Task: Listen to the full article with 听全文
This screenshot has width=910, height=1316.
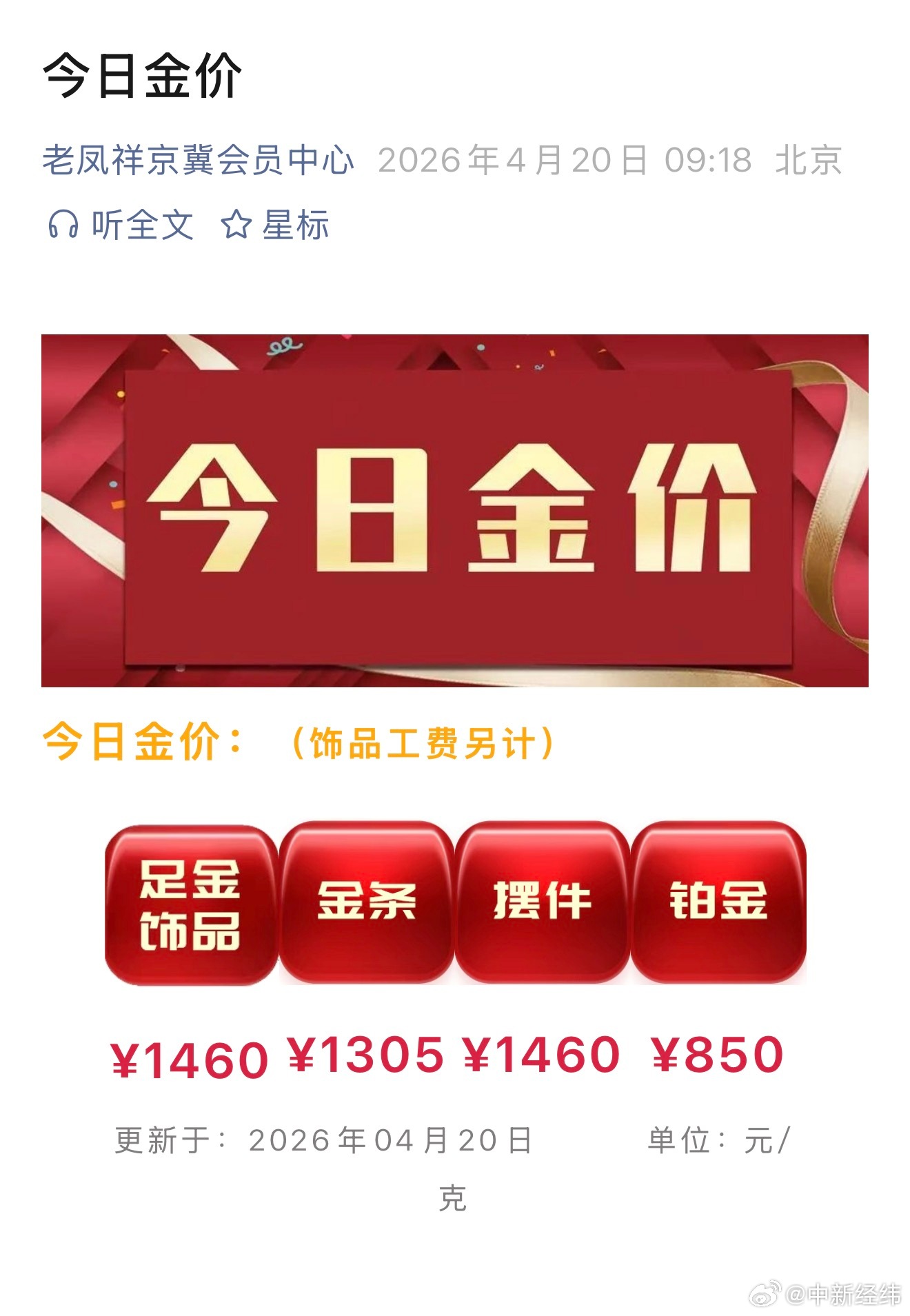Action: (121, 225)
